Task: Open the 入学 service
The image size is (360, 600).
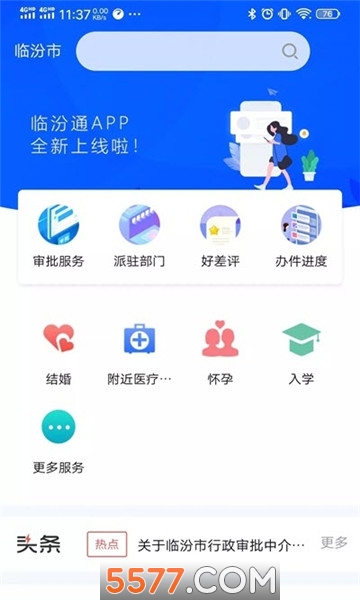Action: pos(301,354)
